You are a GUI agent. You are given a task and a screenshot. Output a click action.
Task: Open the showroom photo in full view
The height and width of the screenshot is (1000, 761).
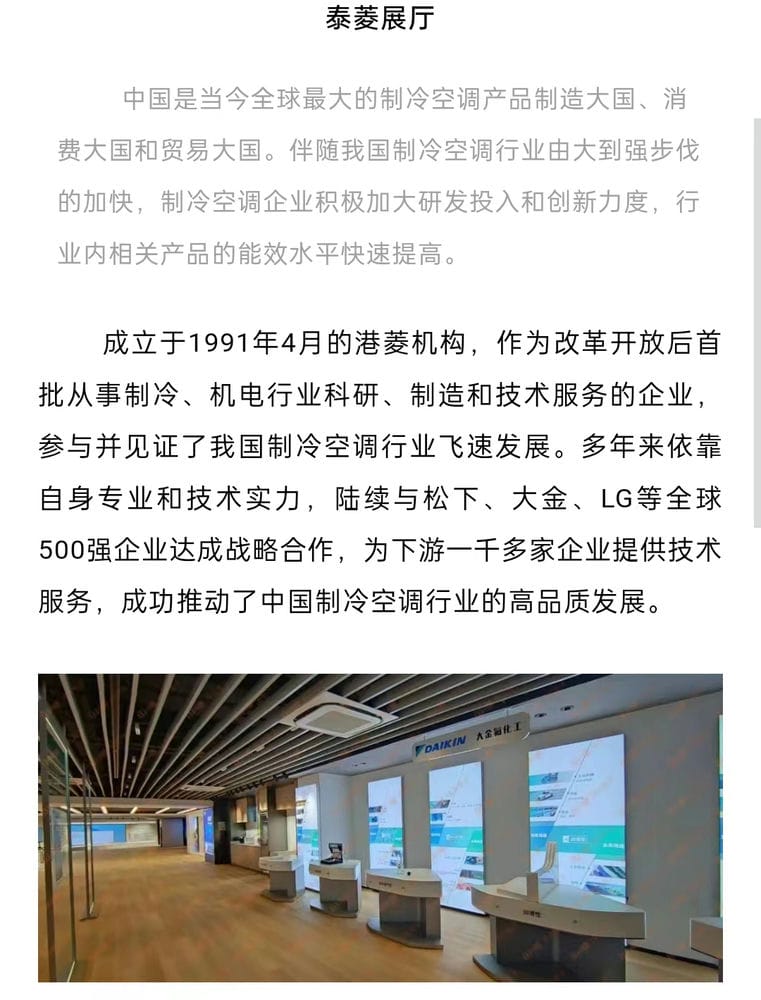pos(380,828)
